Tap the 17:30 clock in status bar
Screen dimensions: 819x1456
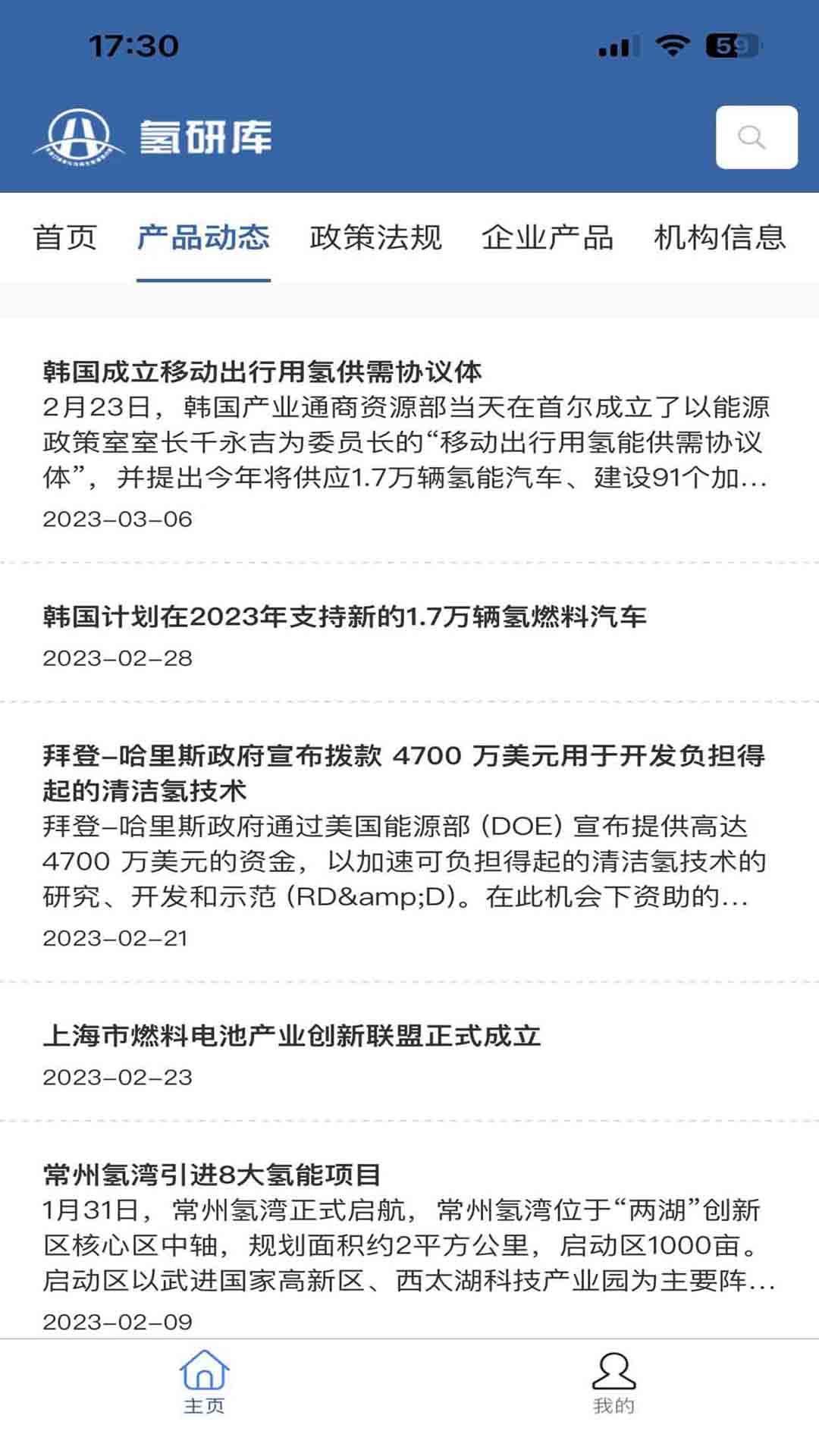click(133, 44)
